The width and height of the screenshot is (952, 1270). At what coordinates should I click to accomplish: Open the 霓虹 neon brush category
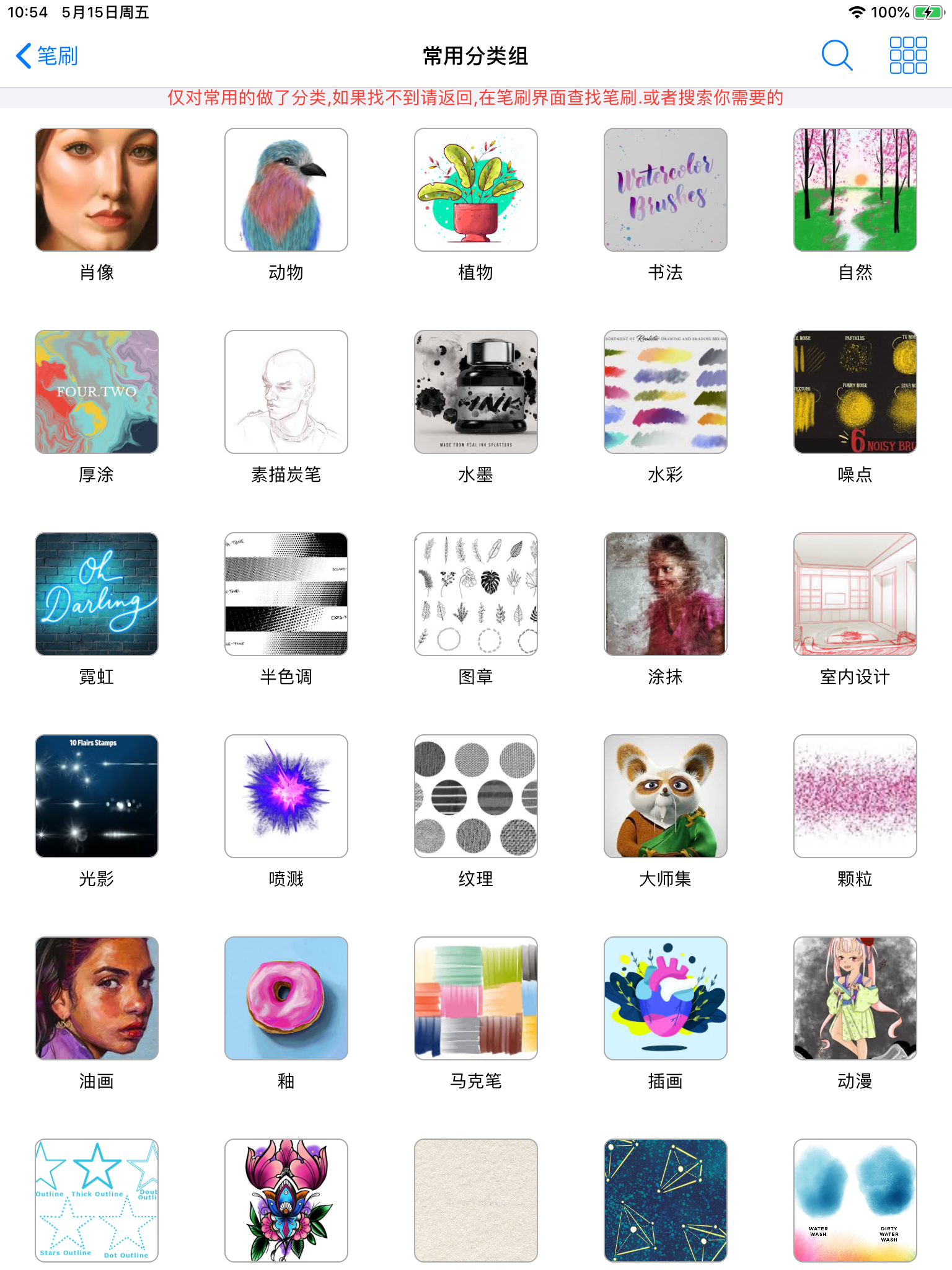(x=96, y=594)
